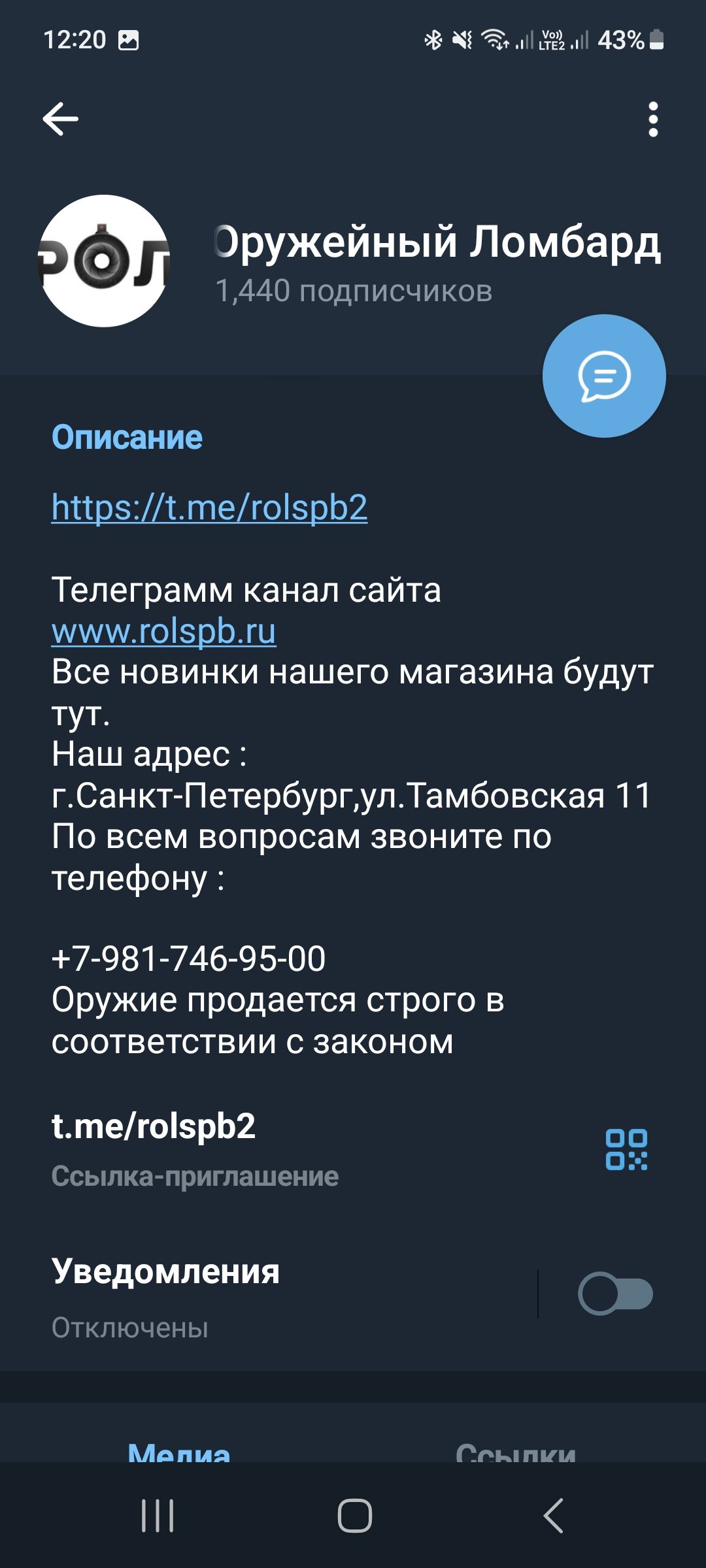Go to the system home screen
This screenshot has width=706, height=1568.
pos(354,1515)
